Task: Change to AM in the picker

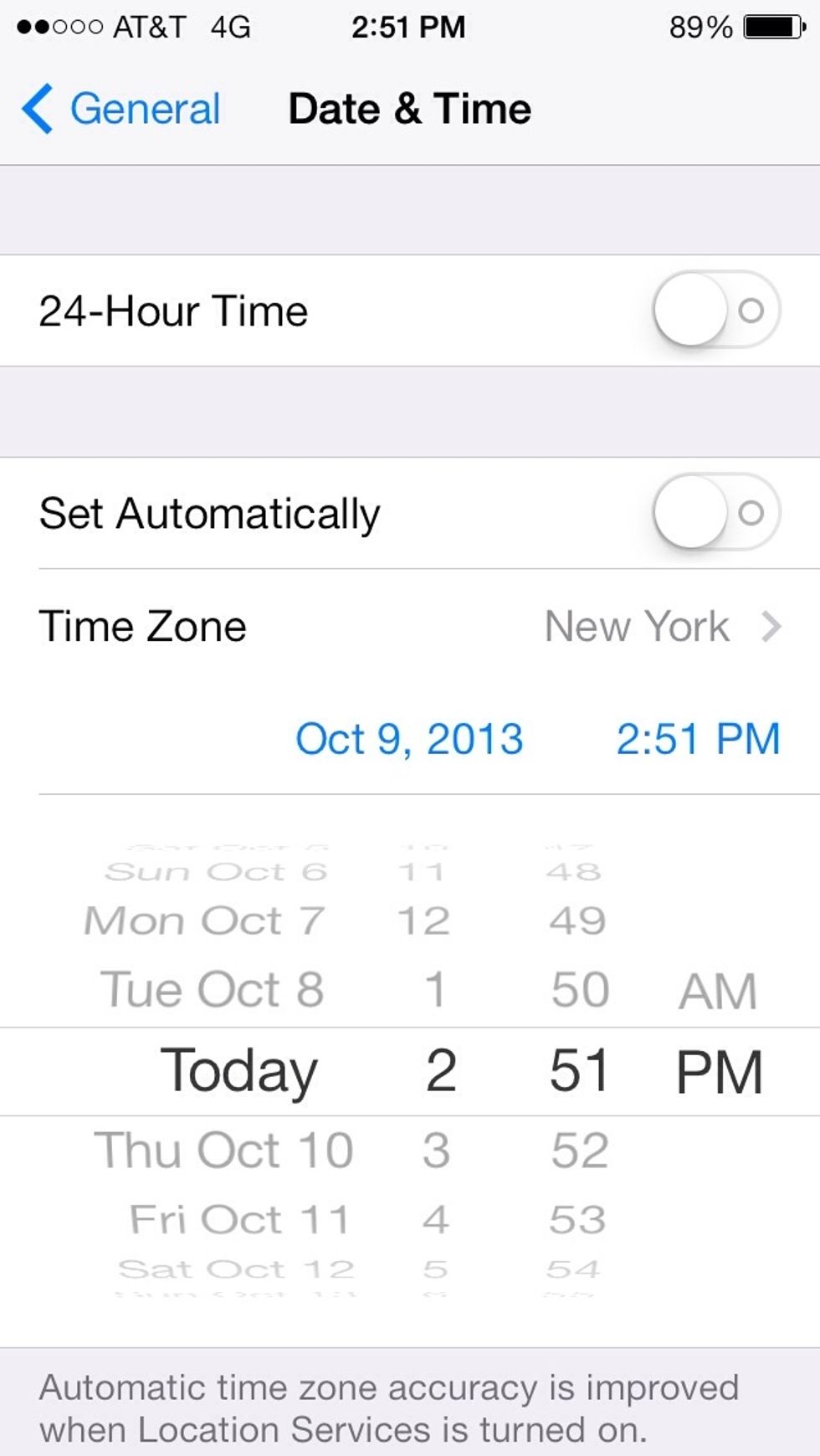Action: 717,991
